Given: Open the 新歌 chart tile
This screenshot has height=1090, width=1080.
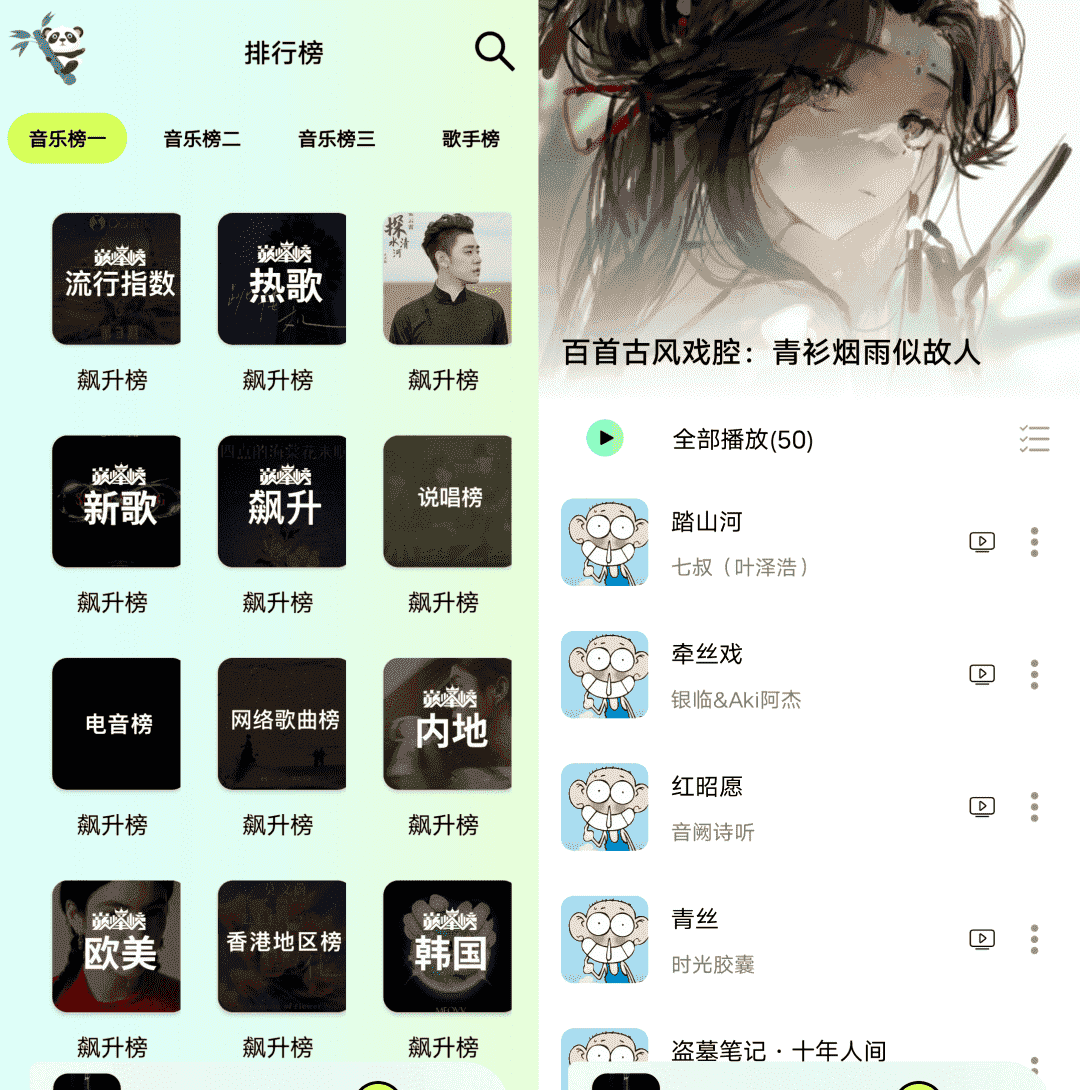Looking at the screenshot, I should (117, 501).
